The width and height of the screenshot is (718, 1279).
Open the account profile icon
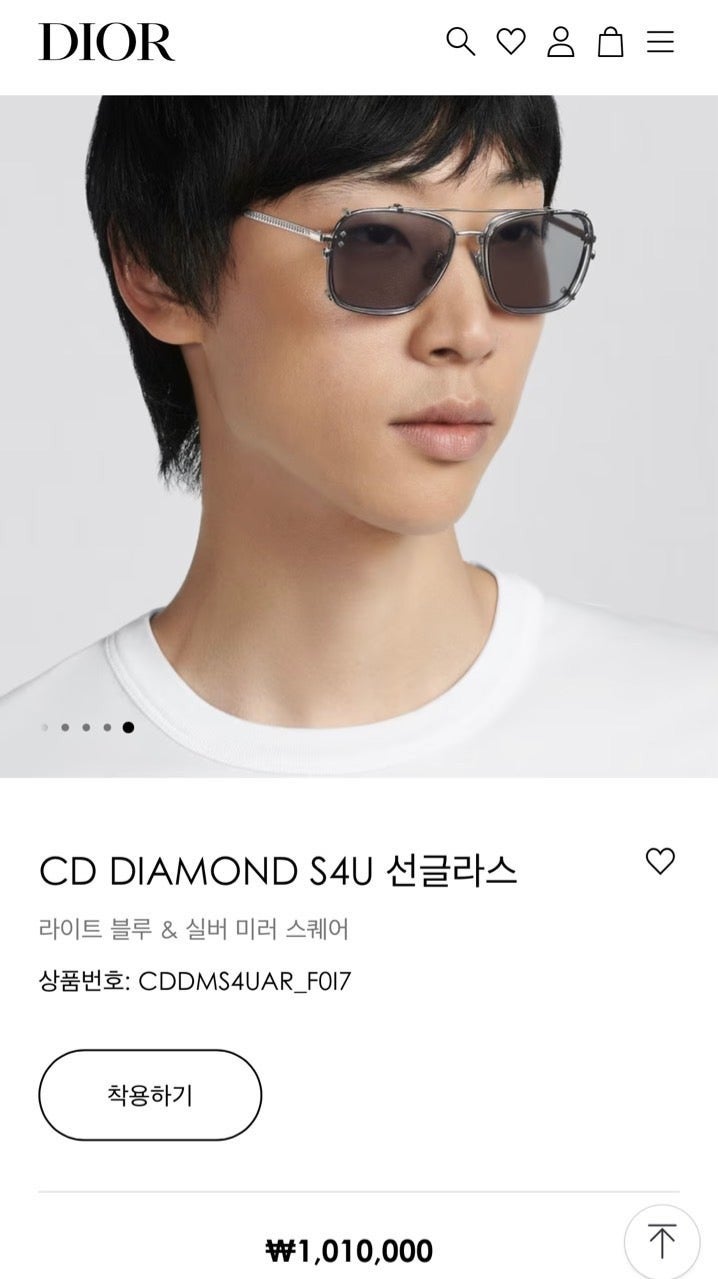561,42
